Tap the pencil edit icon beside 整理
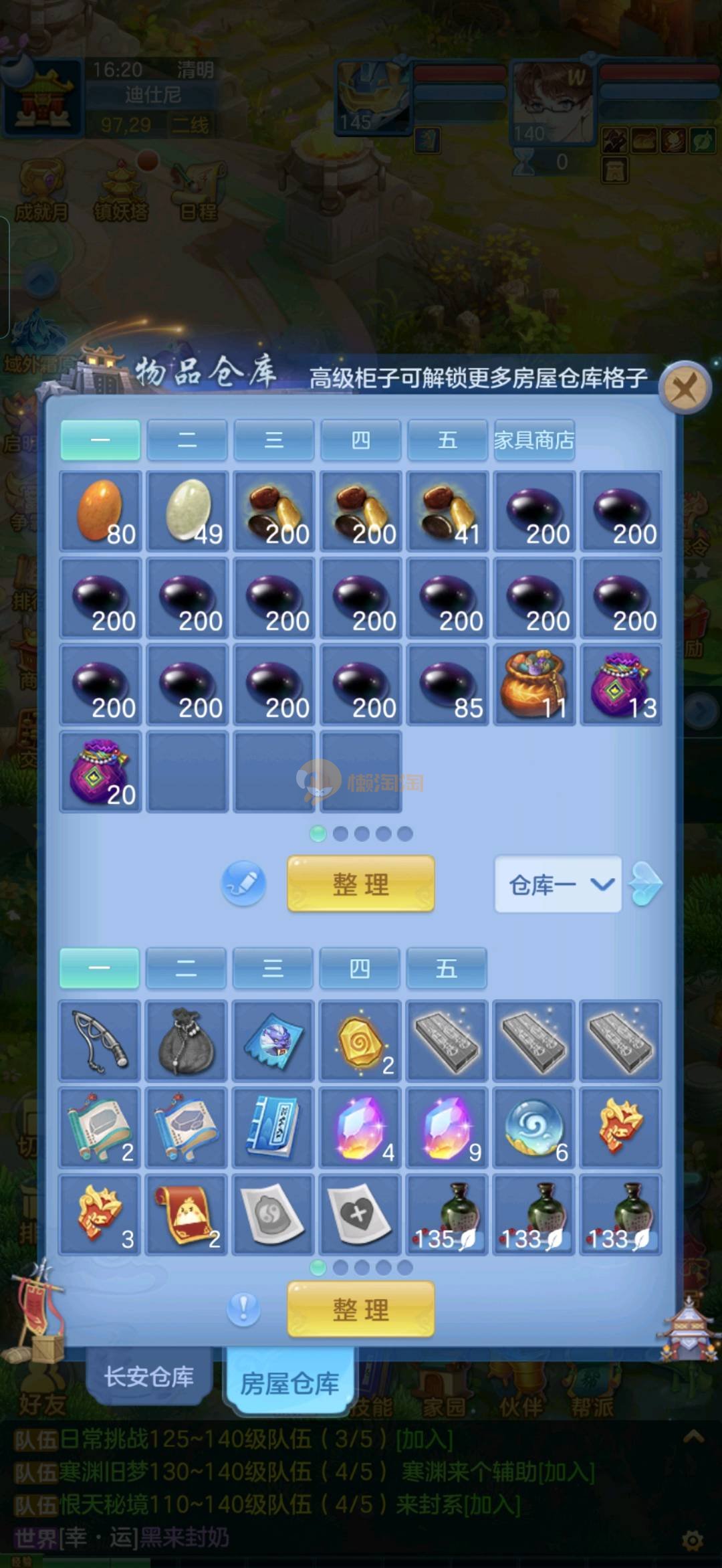This screenshot has width=722, height=1568. tap(243, 884)
